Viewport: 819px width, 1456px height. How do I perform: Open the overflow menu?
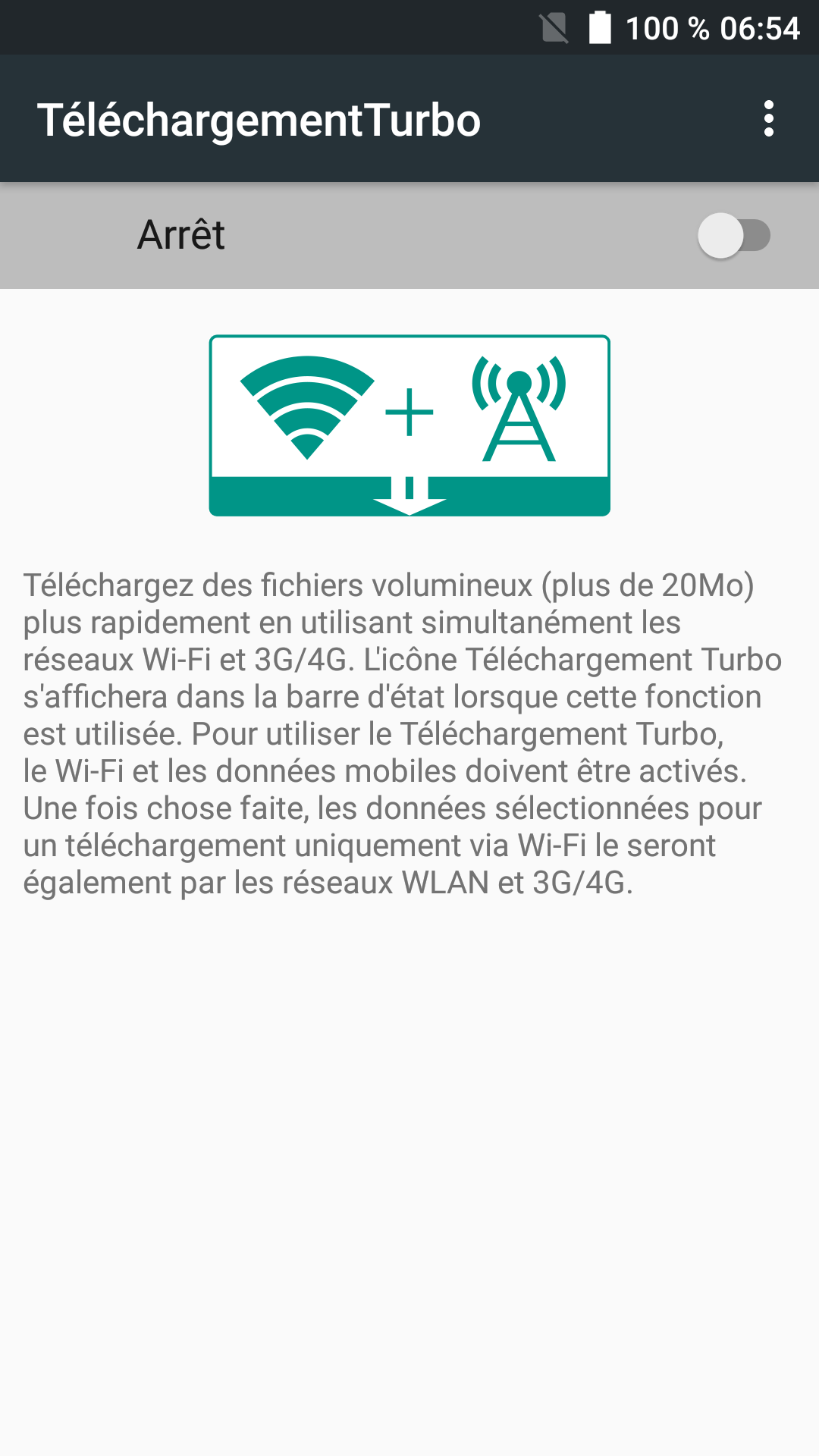pos(768,119)
